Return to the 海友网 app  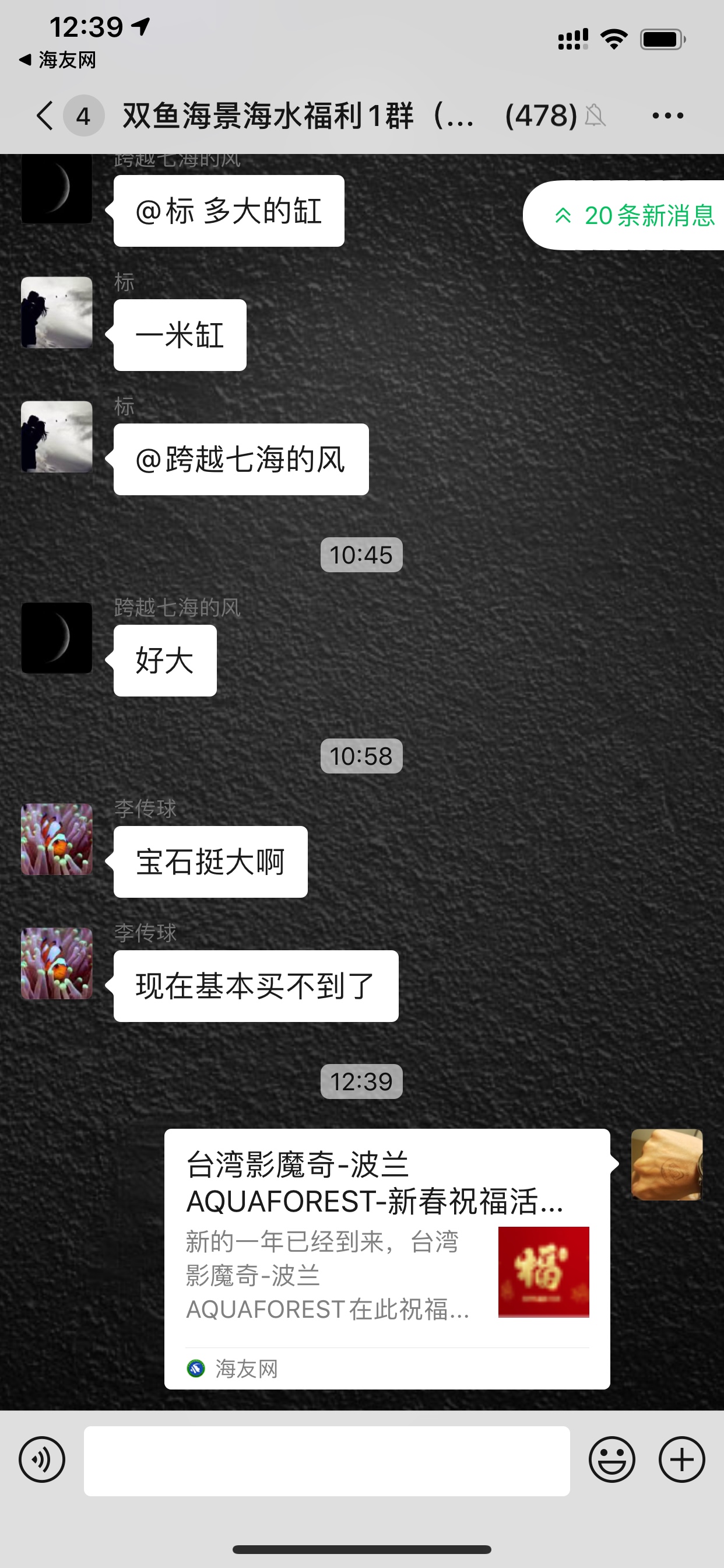click(58, 60)
